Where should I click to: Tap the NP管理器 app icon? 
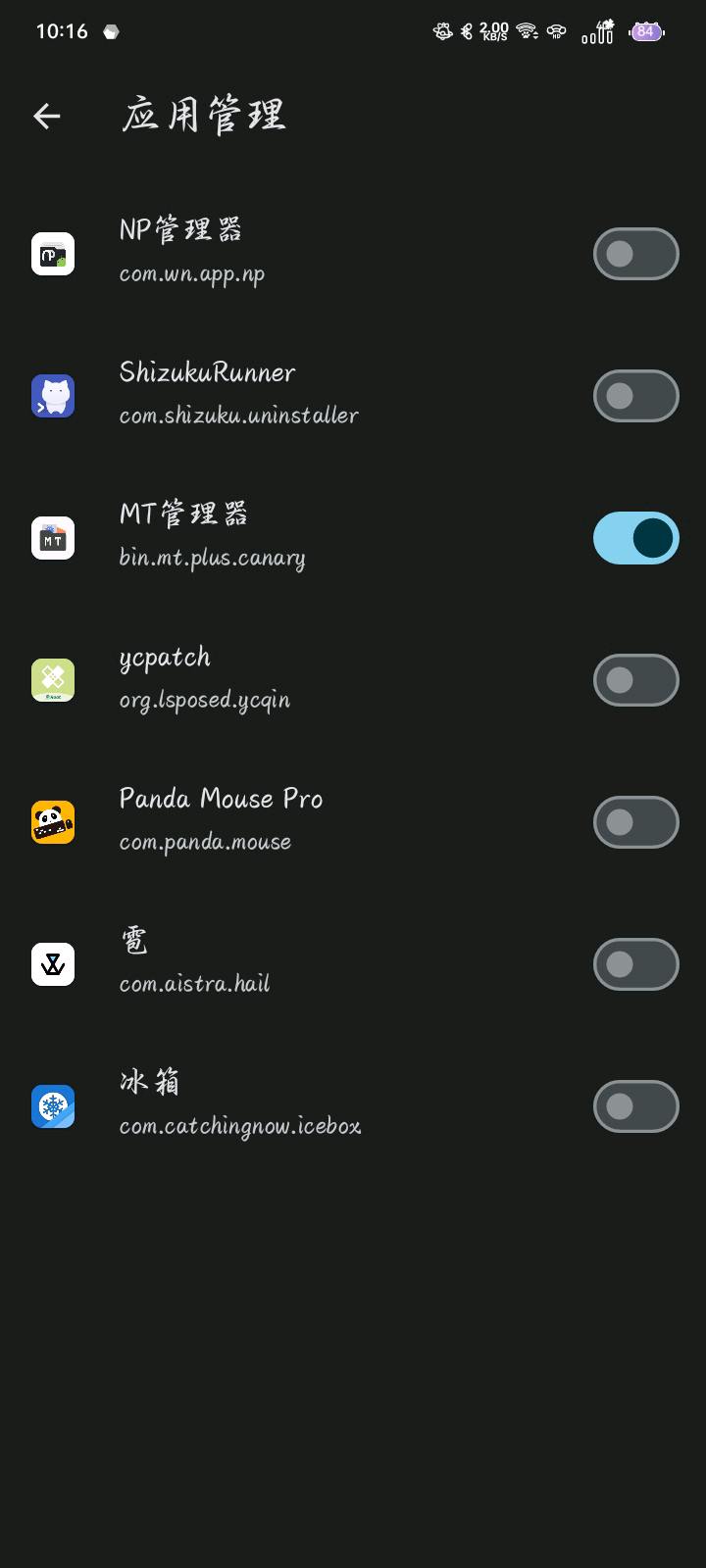pyautogui.click(x=53, y=253)
